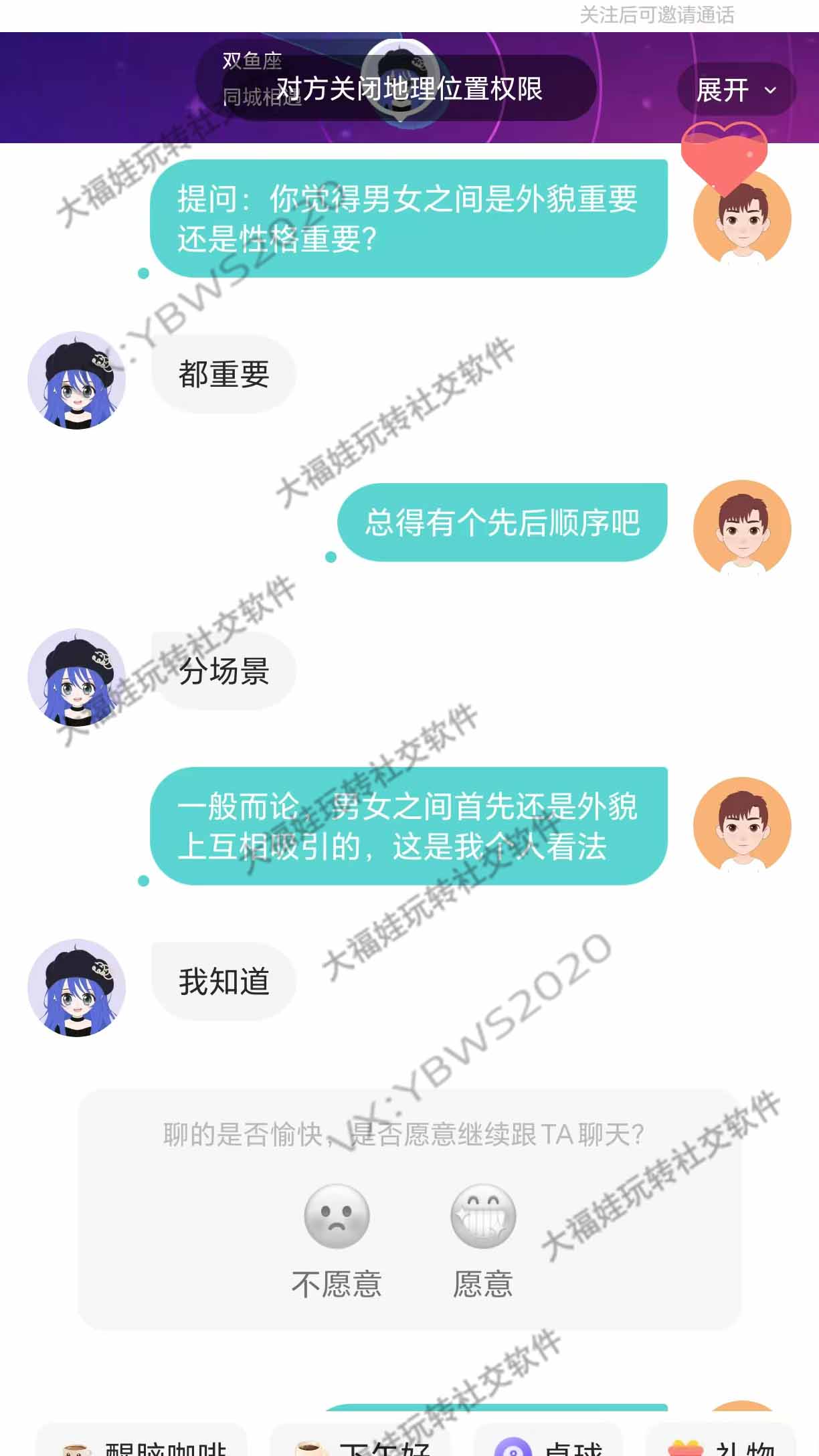Choose 愿意 to keep chatting
This screenshot has width=819, height=1456.
[x=483, y=1239]
